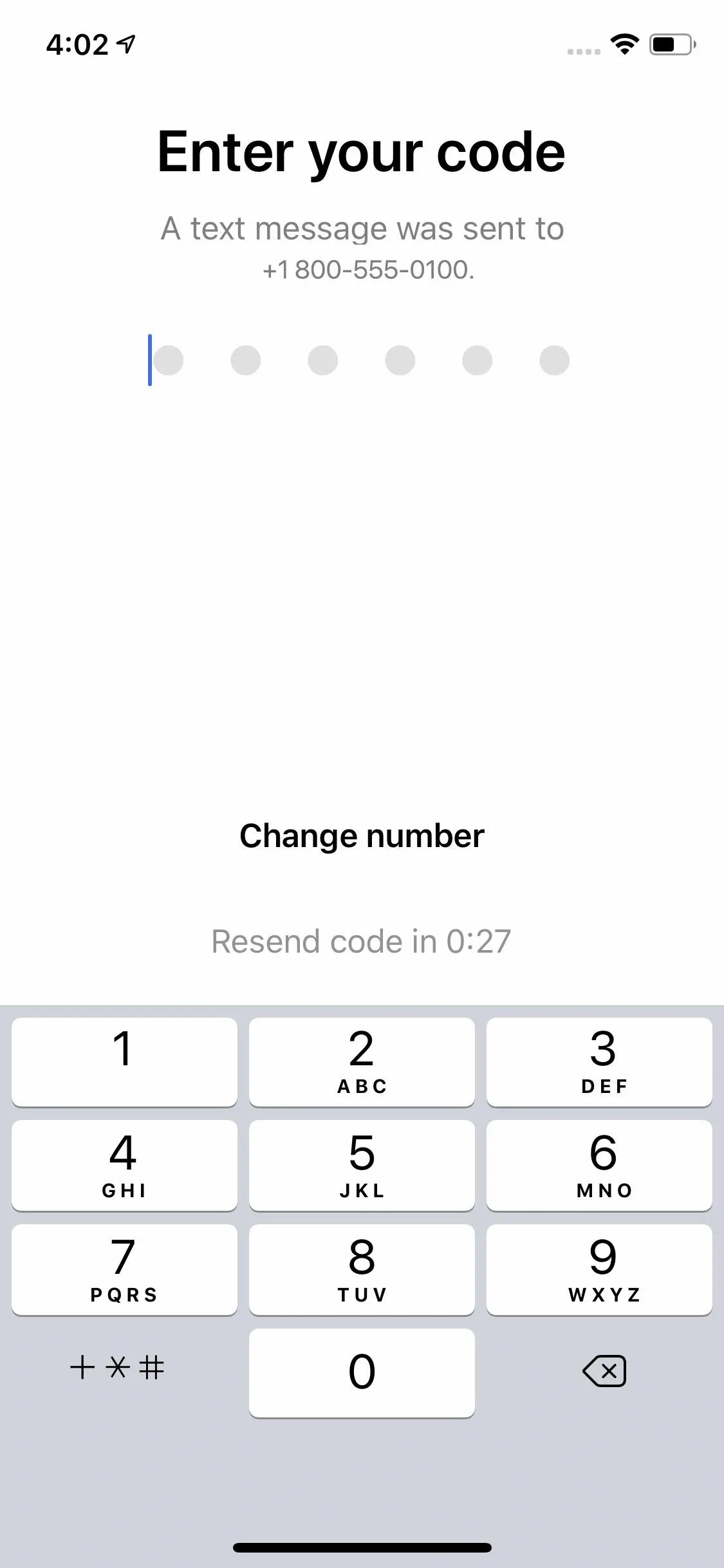Focus the verification code entry field
The image size is (724, 1568).
pos(361,360)
